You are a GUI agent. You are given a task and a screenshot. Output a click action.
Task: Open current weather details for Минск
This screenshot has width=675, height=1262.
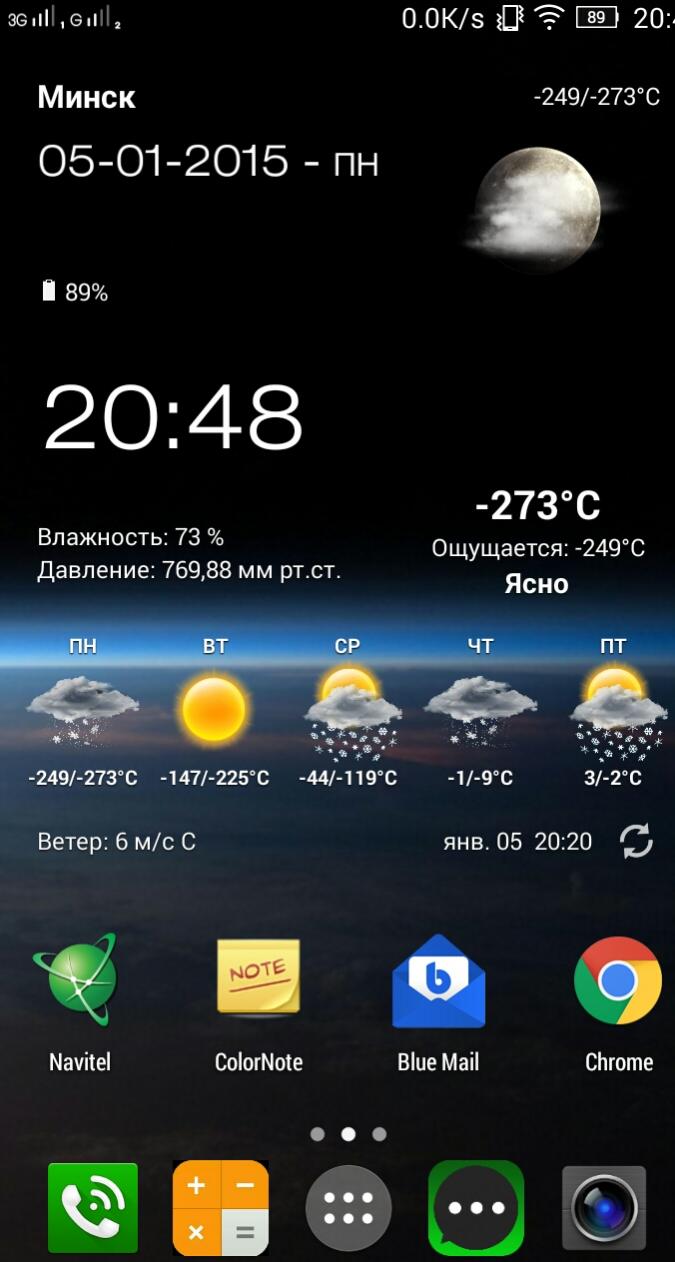tap(538, 507)
